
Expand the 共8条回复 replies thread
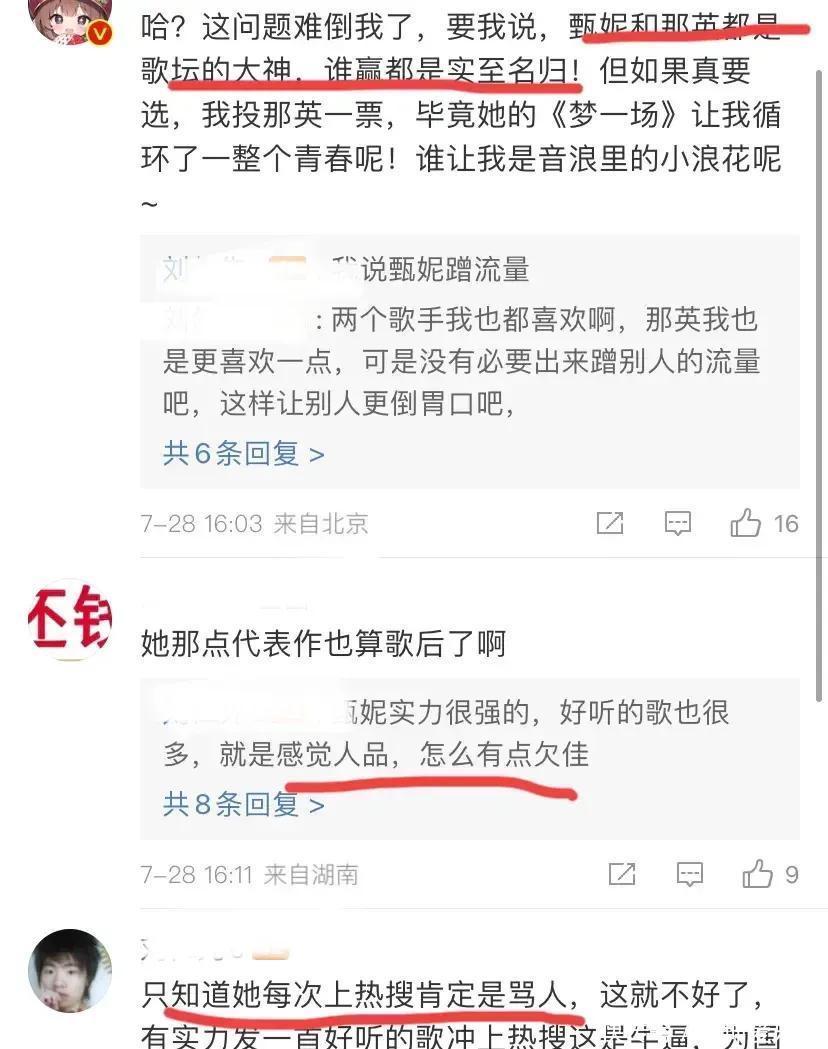[243, 804]
